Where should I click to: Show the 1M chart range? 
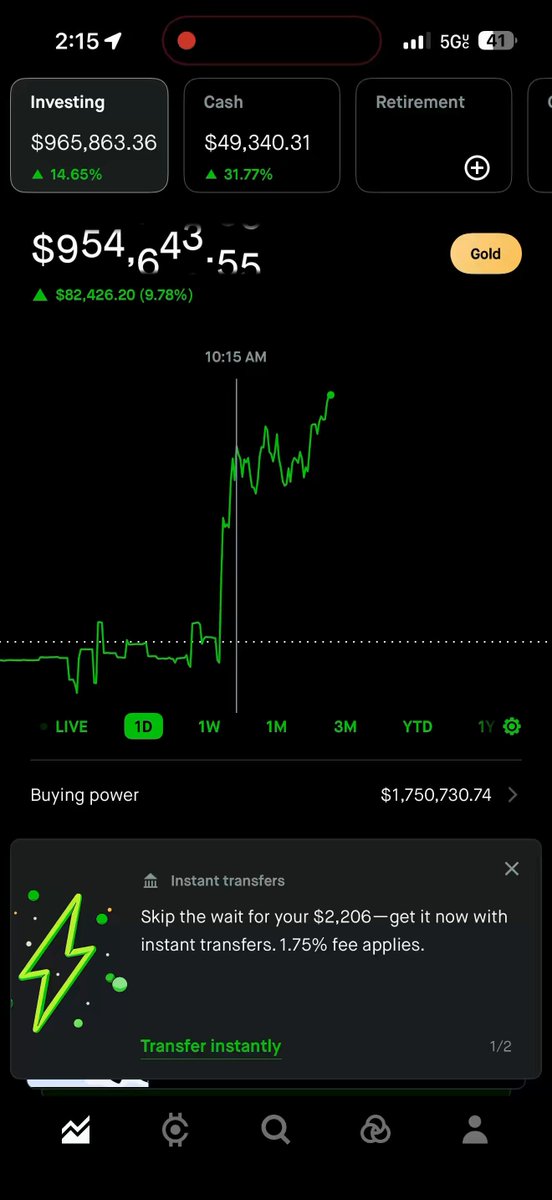(277, 727)
